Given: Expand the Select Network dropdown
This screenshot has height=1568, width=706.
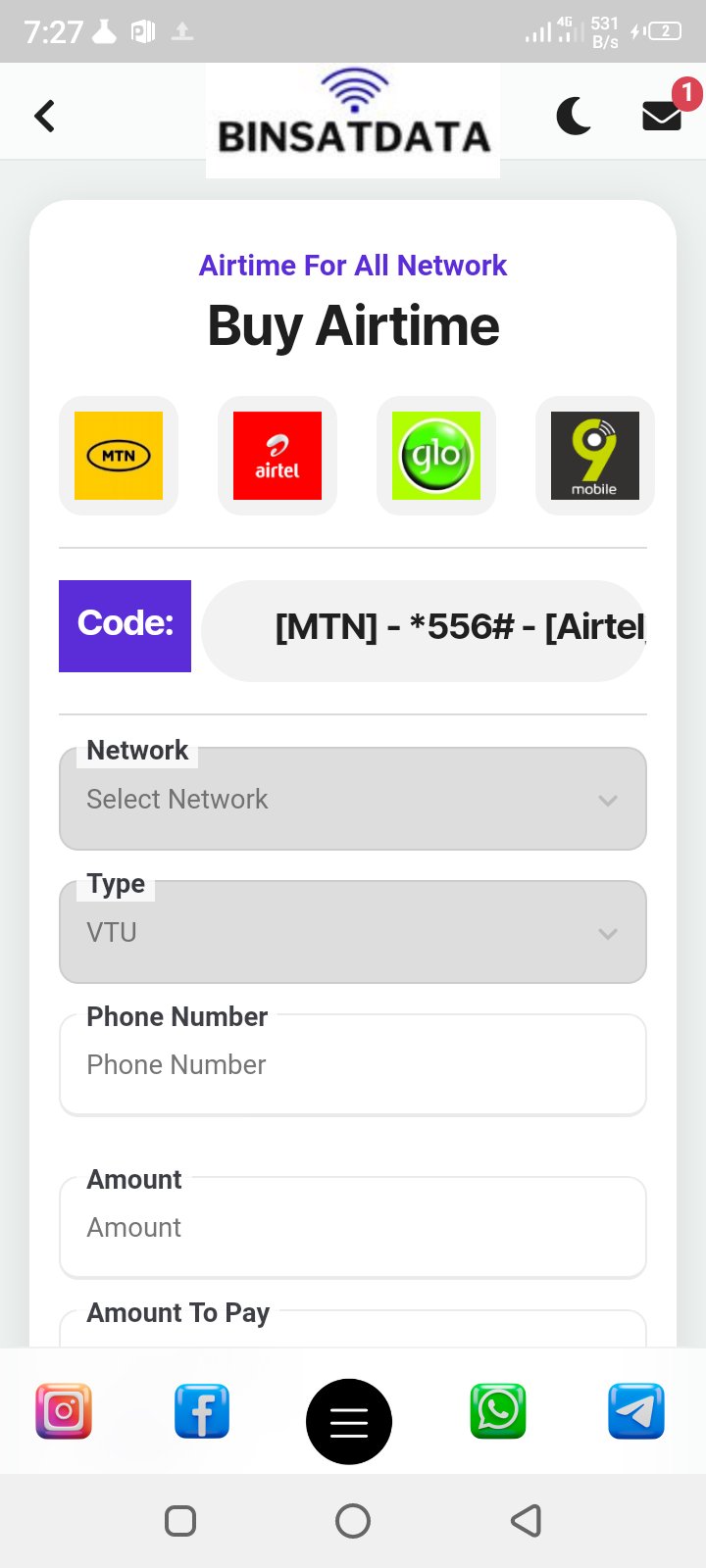Looking at the screenshot, I should tap(353, 799).
